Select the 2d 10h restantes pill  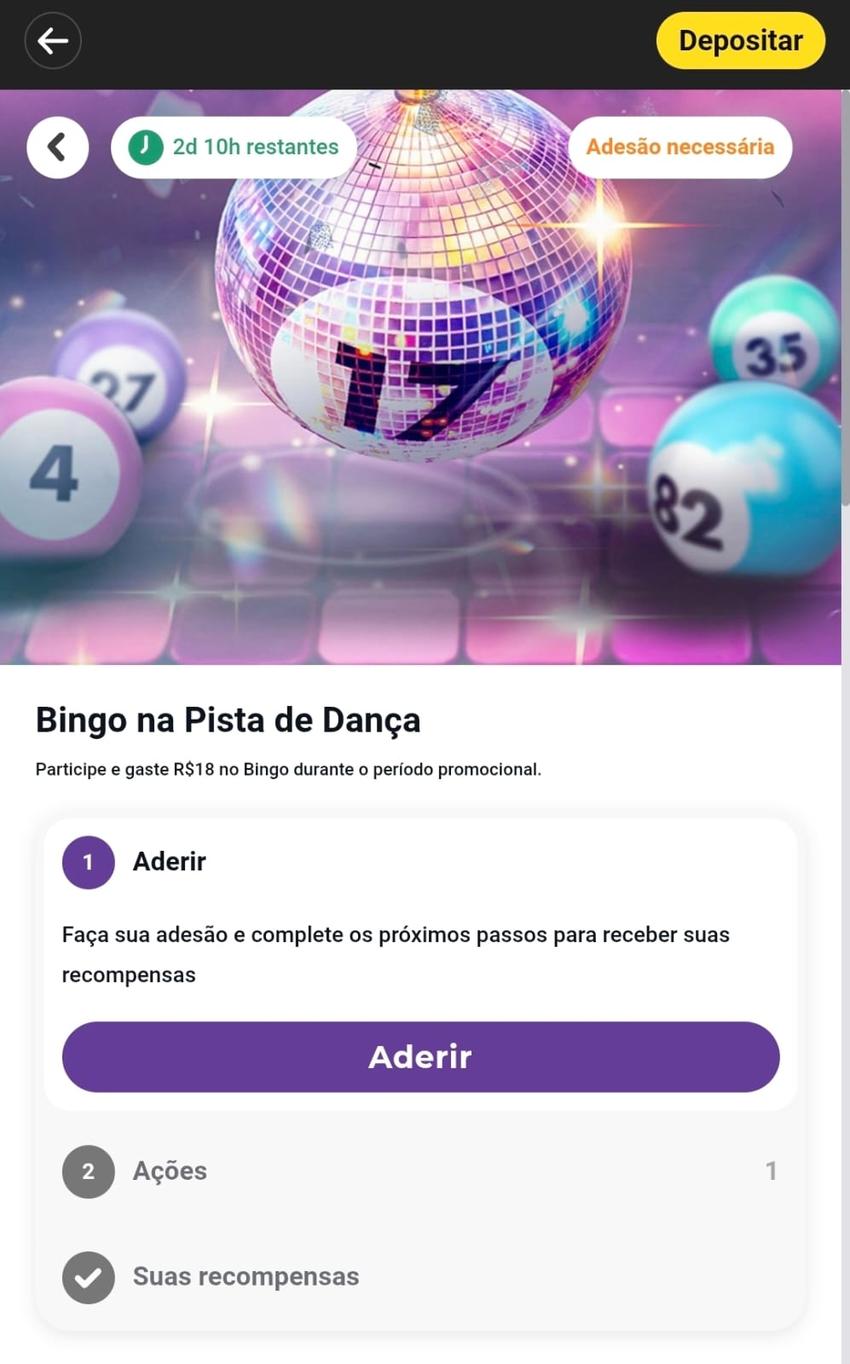click(x=233, y=146)
